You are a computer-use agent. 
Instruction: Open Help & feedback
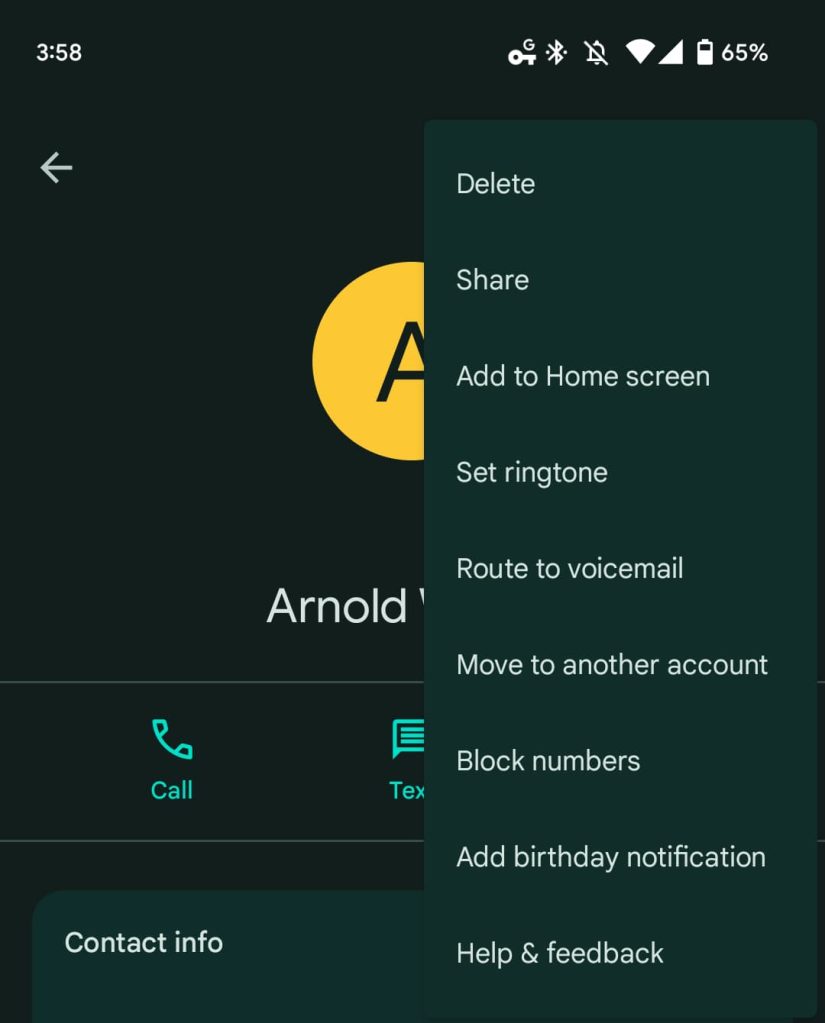tap(560, 953)
